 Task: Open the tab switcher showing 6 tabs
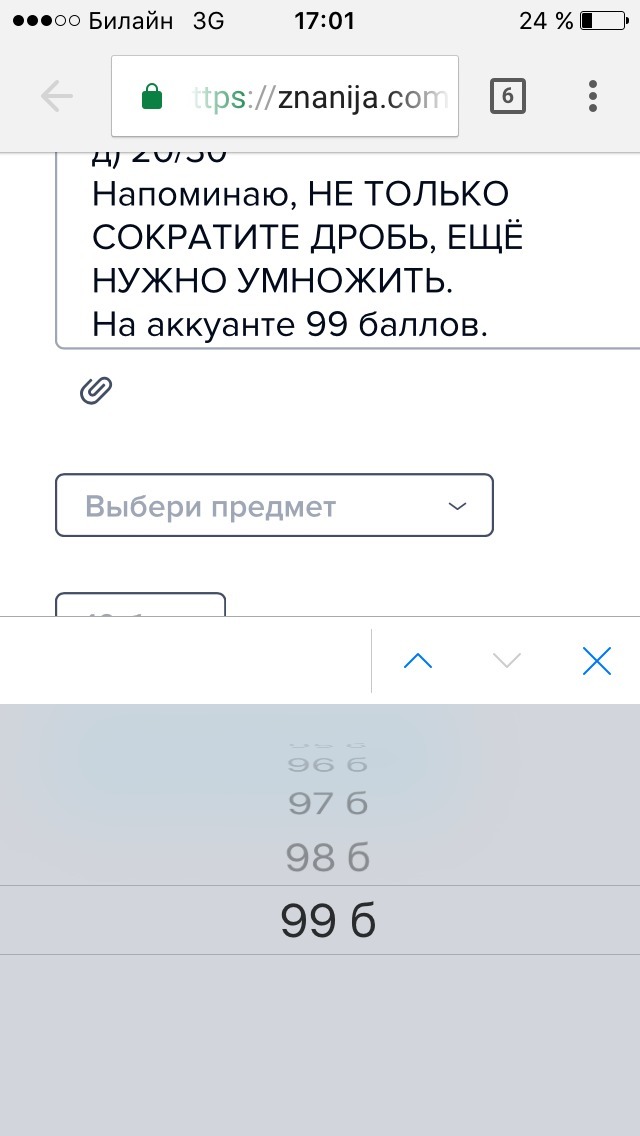(x=507, y=96)
